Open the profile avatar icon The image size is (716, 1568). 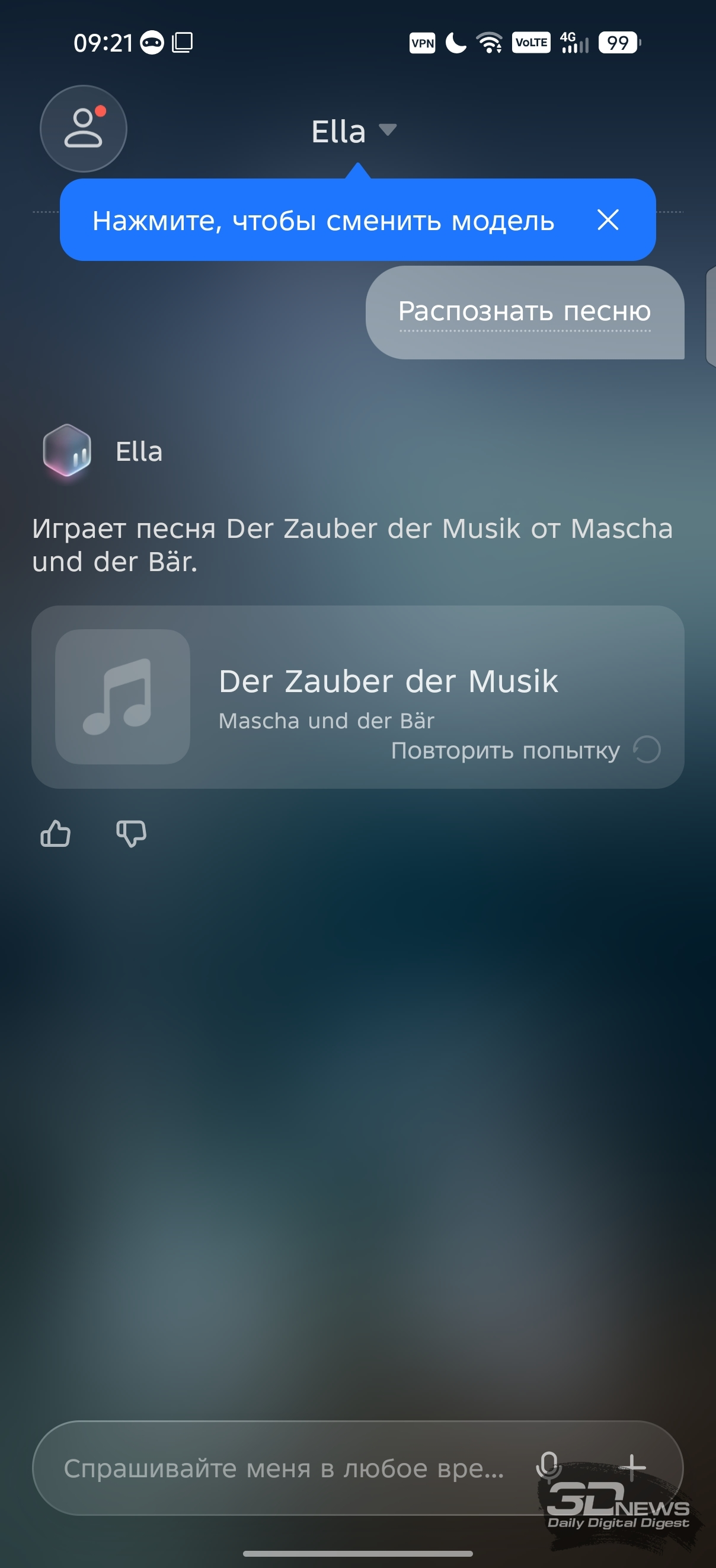click(84, 129)
